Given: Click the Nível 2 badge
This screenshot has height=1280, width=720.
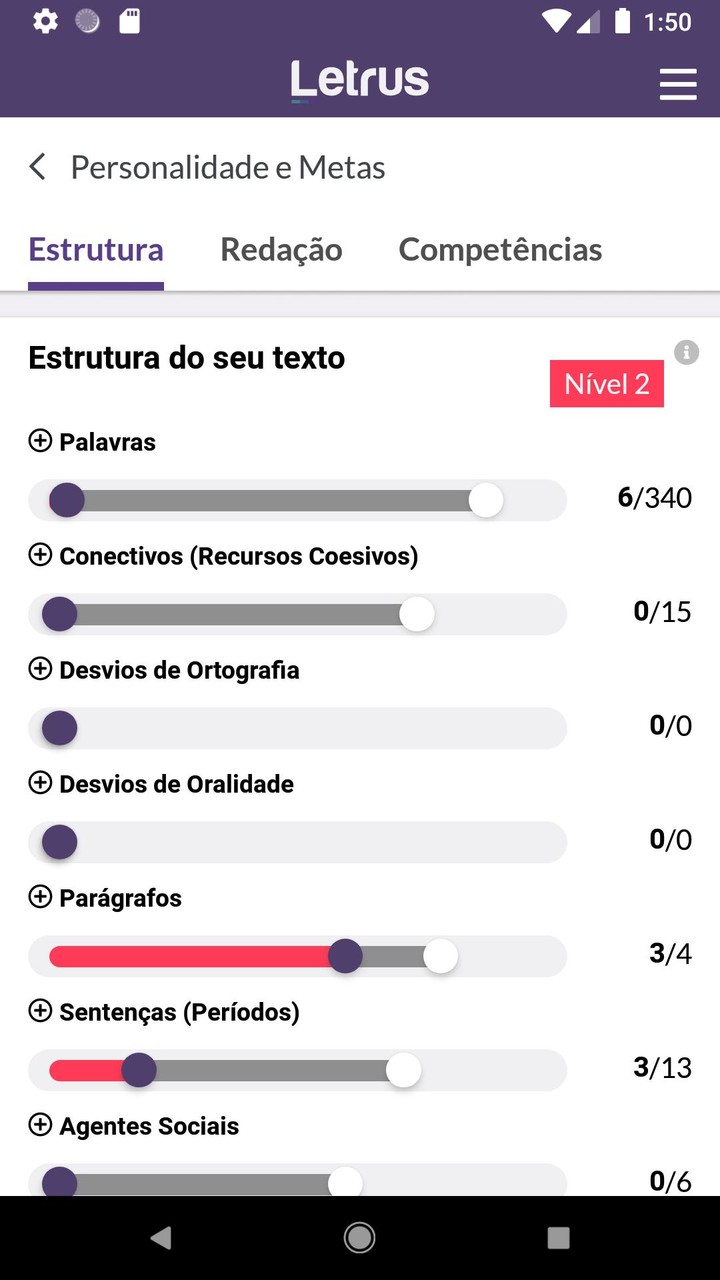Looking at the screenshot, I should [606, 383].
